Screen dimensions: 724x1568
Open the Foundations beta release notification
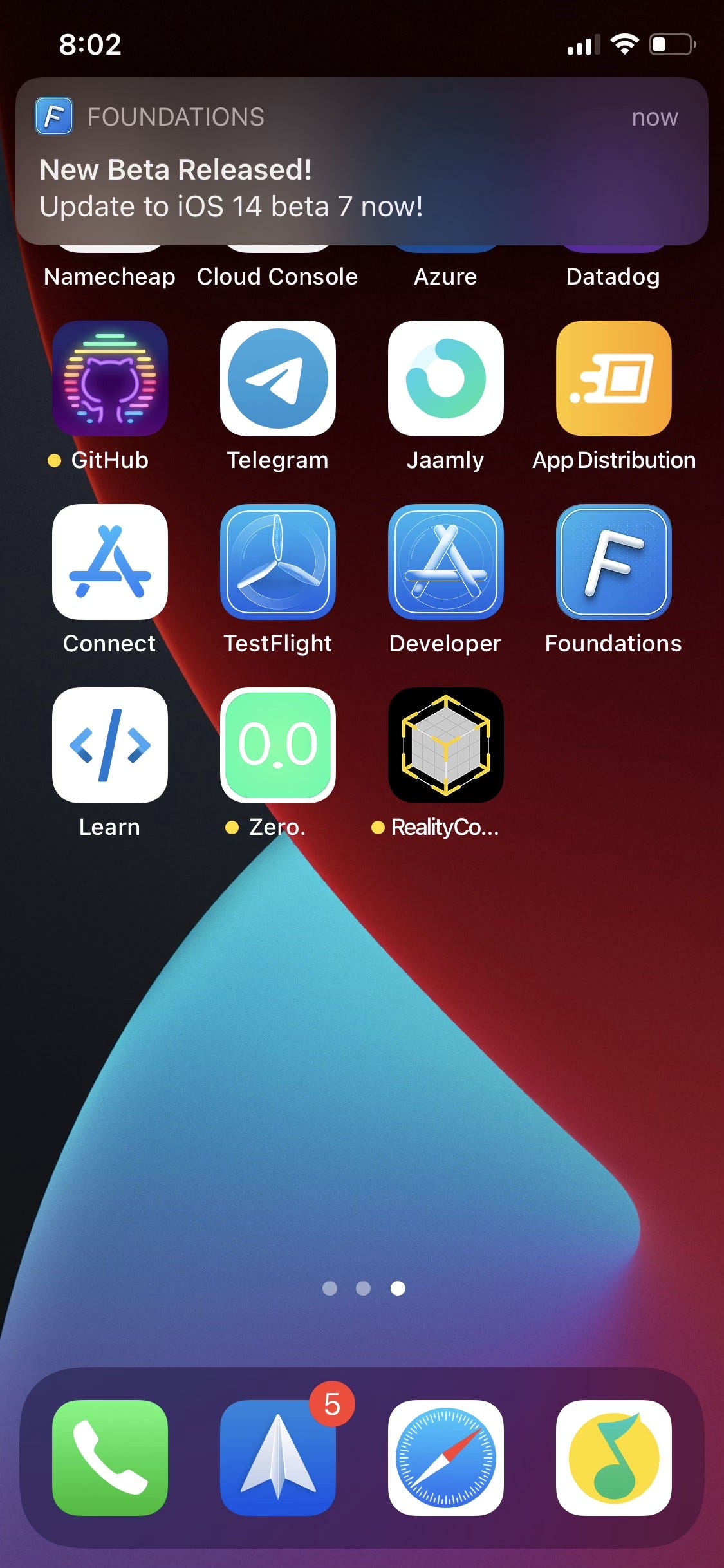point(362,162)
